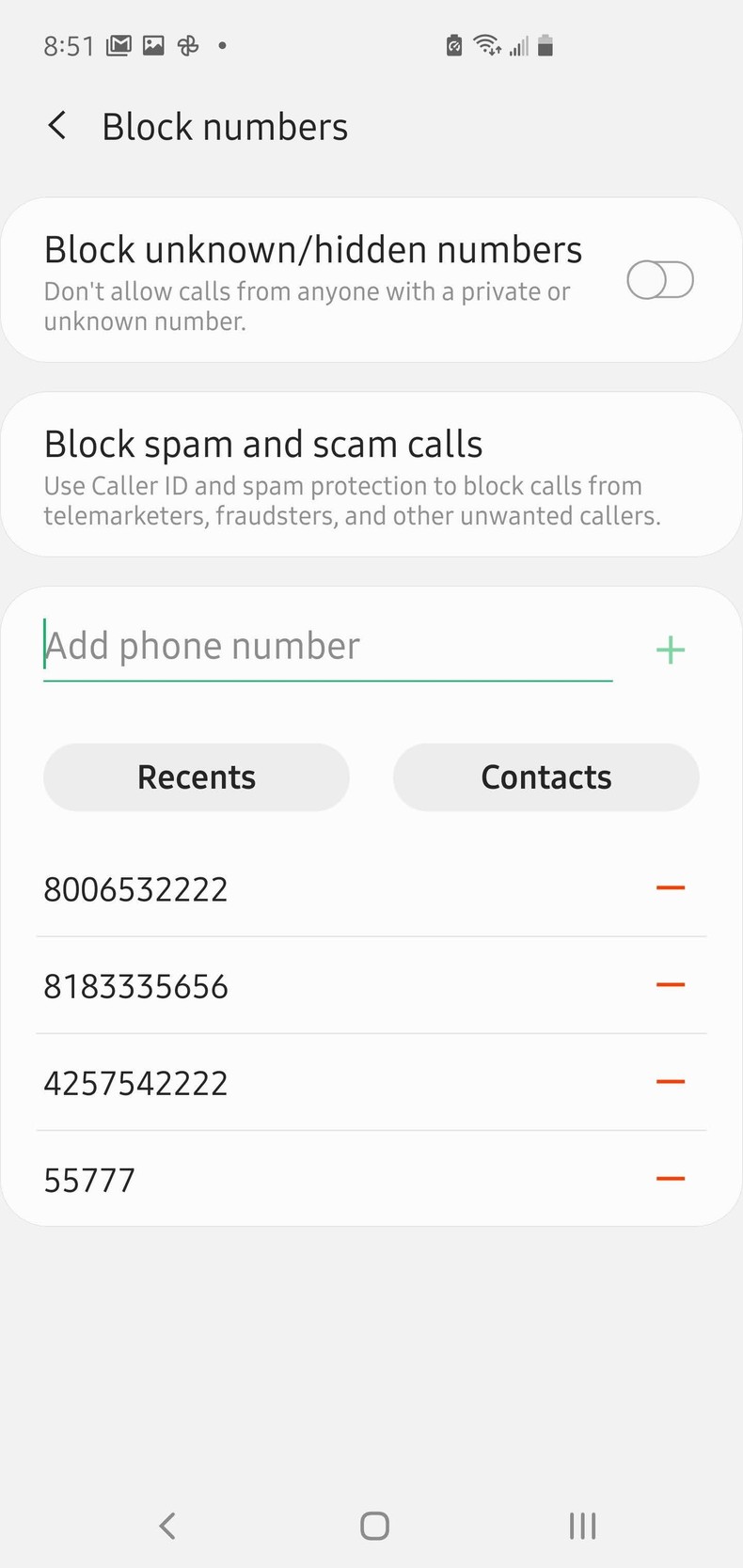Expand the Recents number picker
The height and width of the screenshot is (1568, 743).
[196, 776]
